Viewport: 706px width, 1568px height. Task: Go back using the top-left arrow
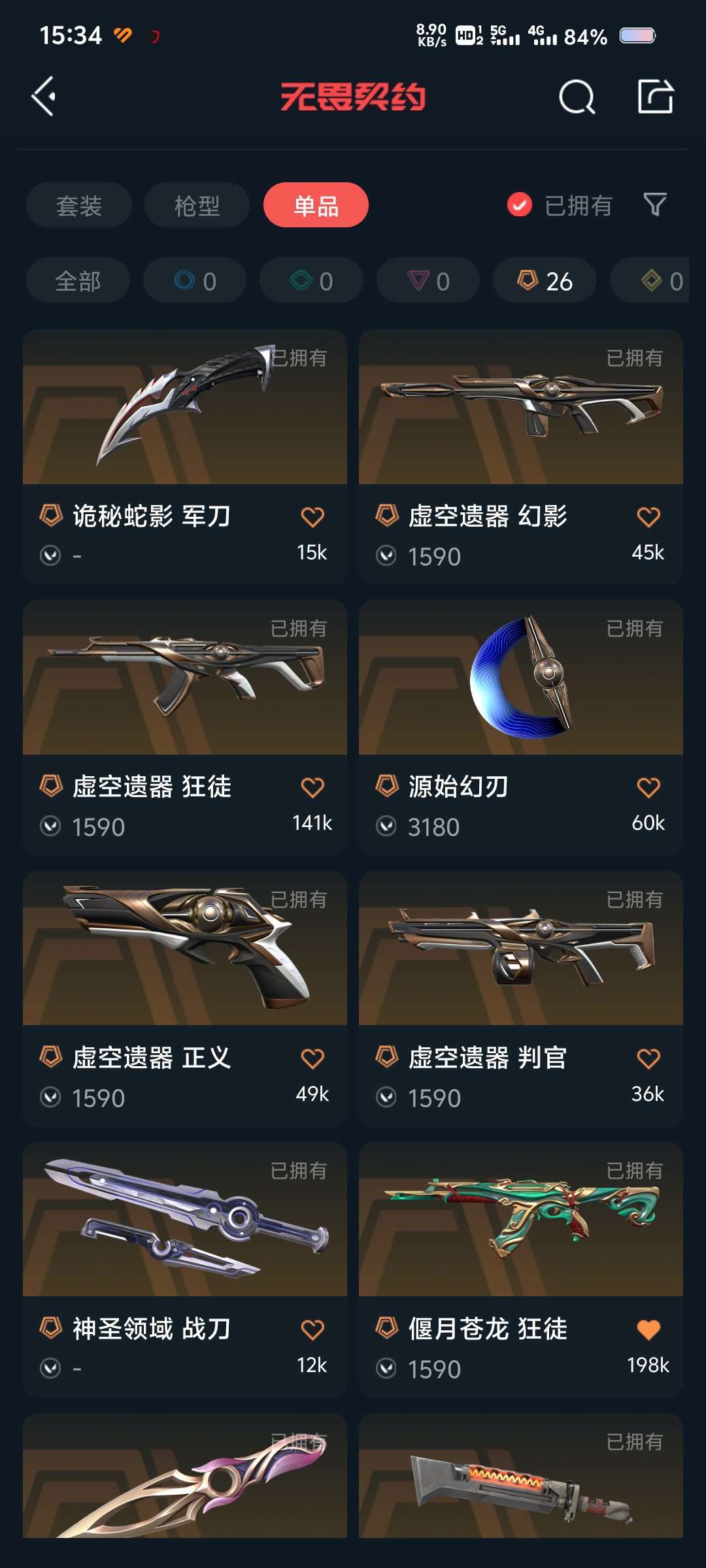pyautogui.click(x=43, y=97)
